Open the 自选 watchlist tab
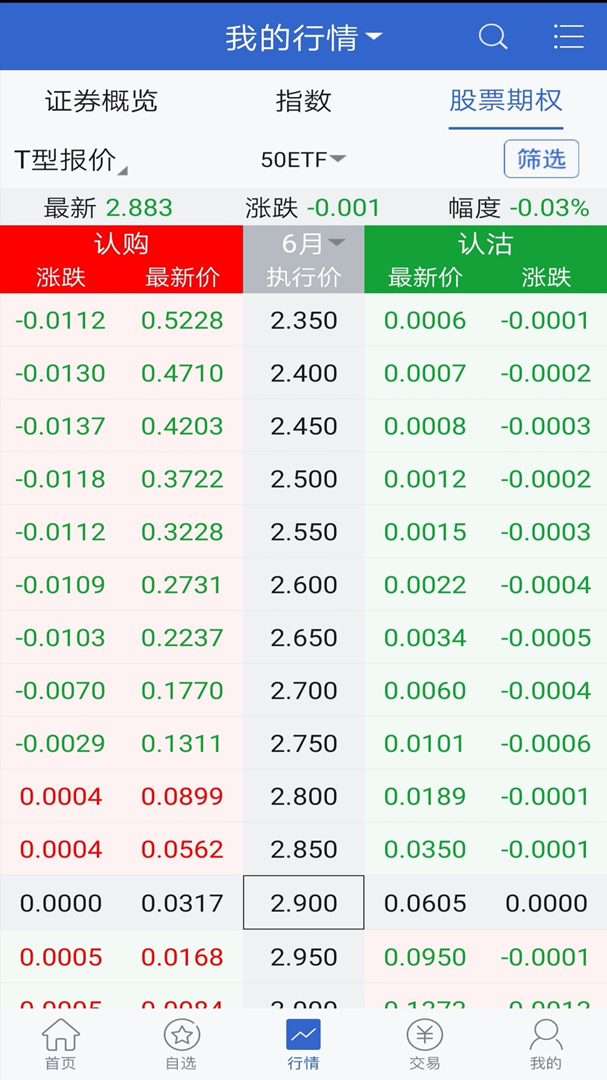Image resolution: width=607 pixels, height=1080 pixels. [182, 1043]
